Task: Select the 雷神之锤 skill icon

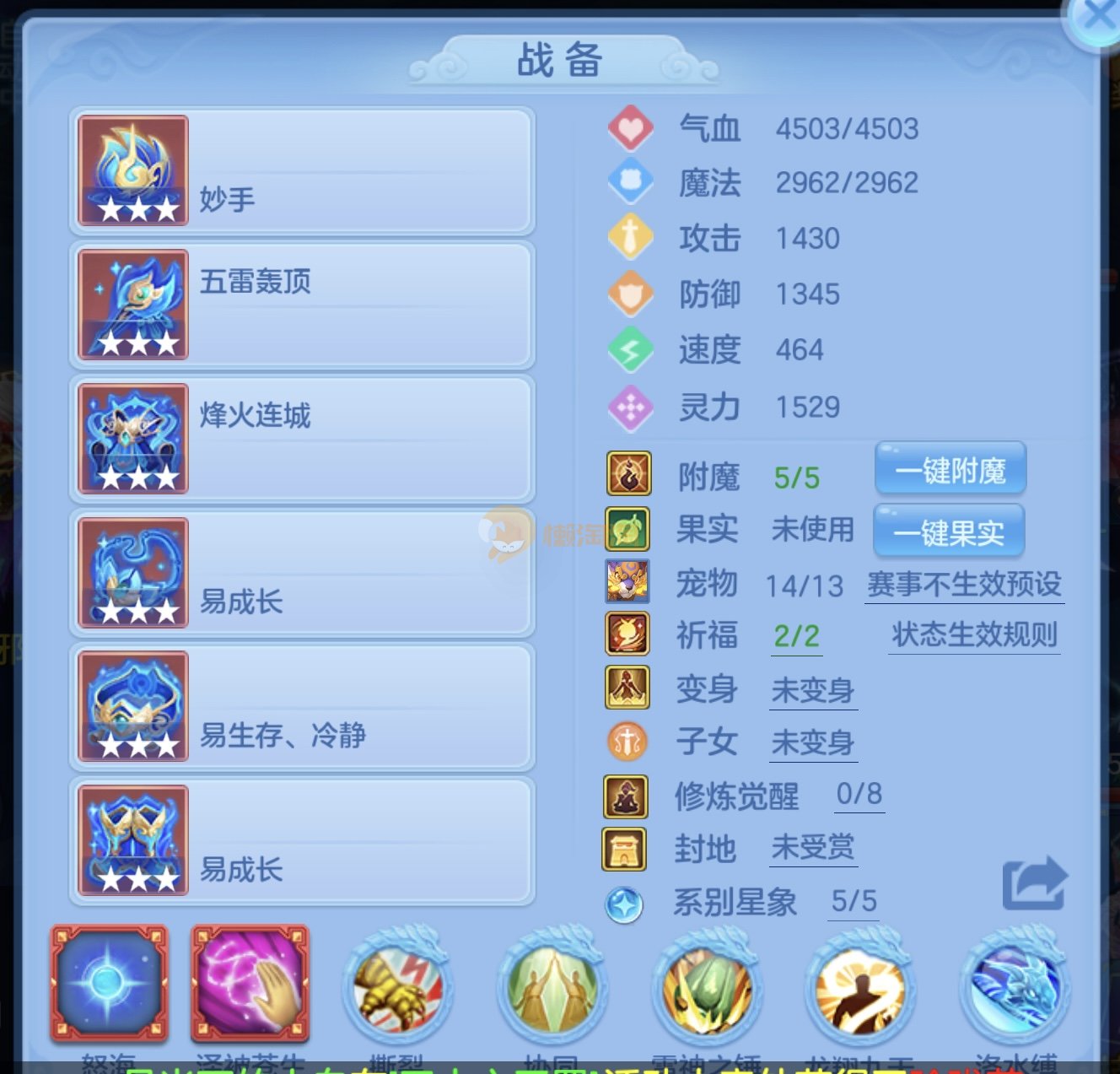Action: (708, 987)
